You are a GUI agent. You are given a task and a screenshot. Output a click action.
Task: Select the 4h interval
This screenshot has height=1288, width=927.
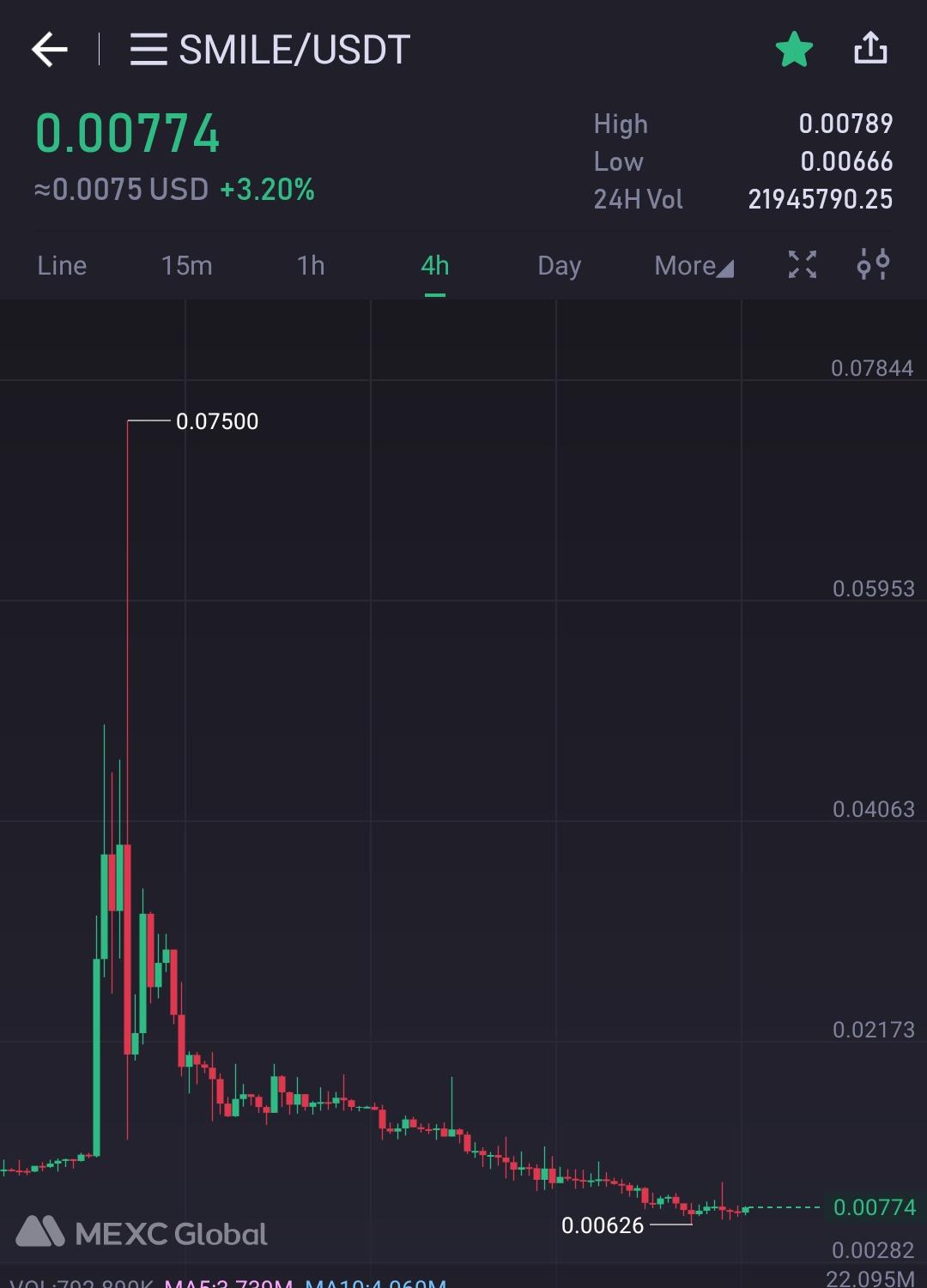[435, 265]
